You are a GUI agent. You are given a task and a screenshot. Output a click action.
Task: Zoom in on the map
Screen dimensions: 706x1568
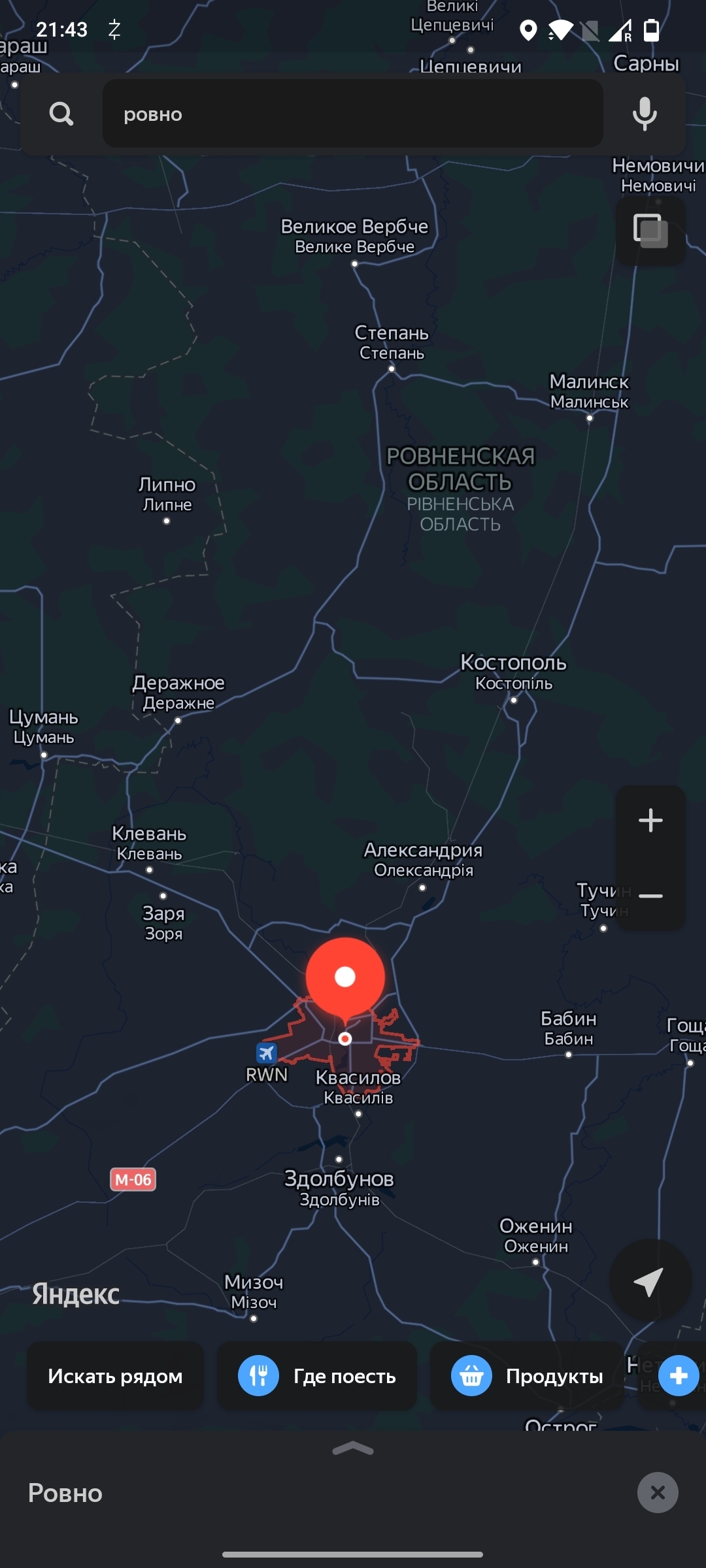650,821
